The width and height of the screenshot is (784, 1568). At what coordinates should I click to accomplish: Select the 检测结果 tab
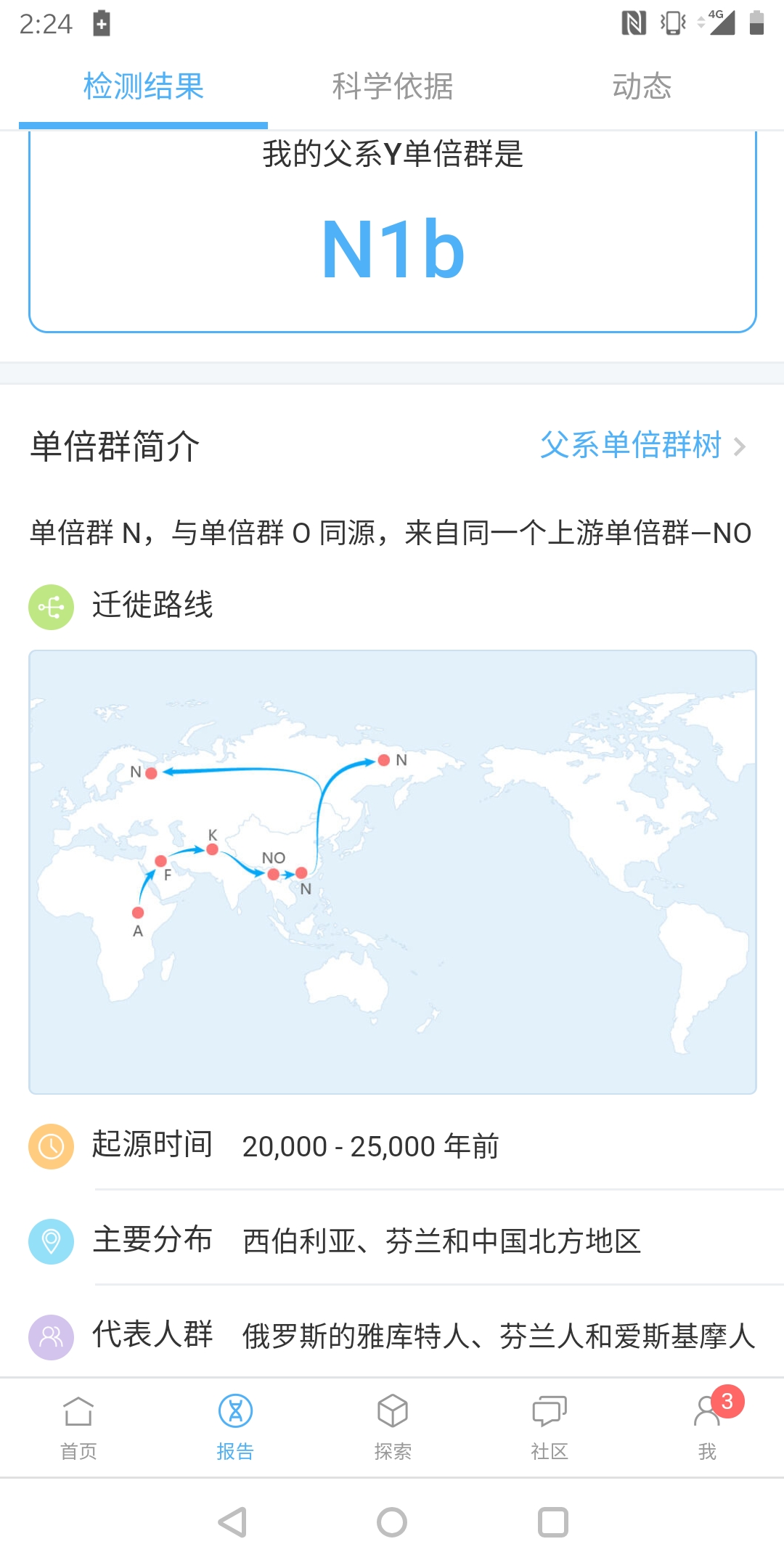[143, 86]
